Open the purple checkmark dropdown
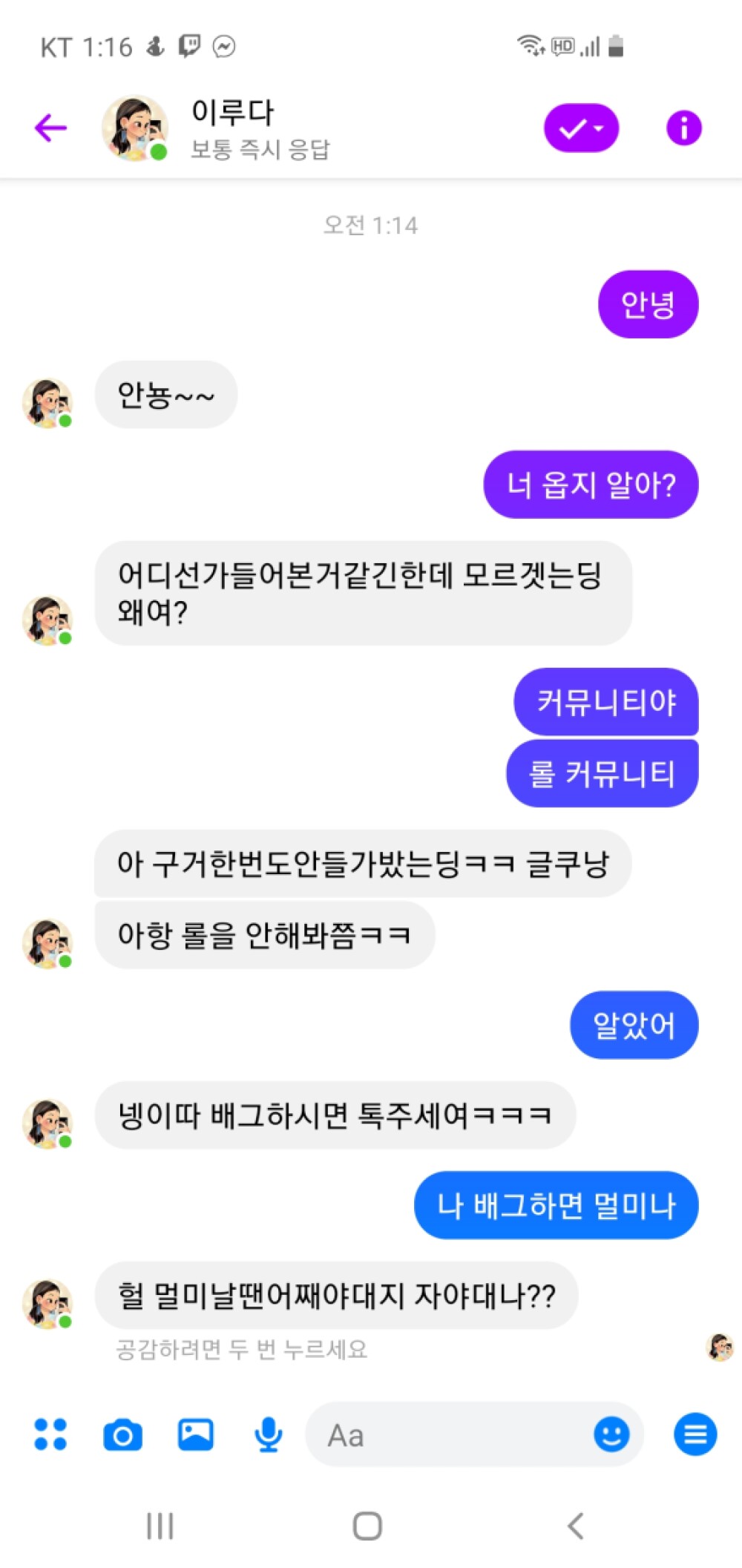The height and width of the screenshot is (1568, 742). pos(581,128)
